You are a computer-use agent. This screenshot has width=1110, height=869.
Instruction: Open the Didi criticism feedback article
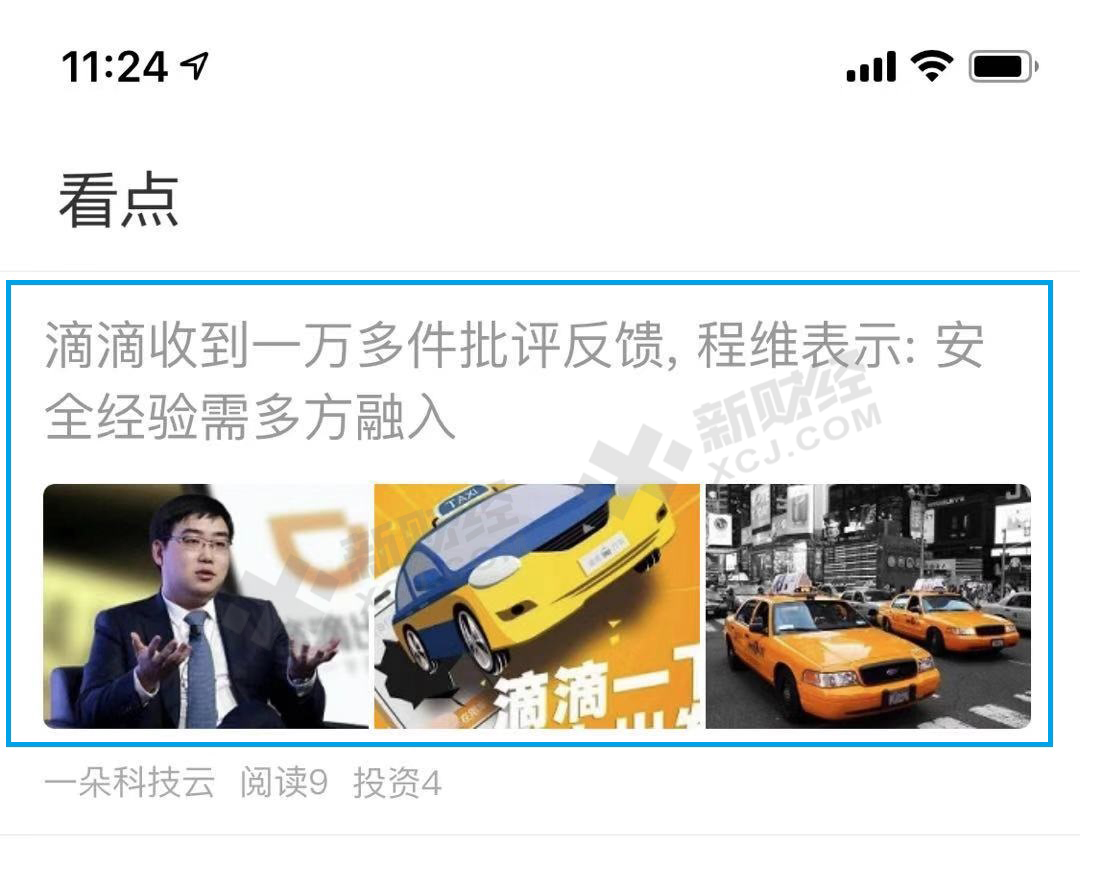coord(514,380)
